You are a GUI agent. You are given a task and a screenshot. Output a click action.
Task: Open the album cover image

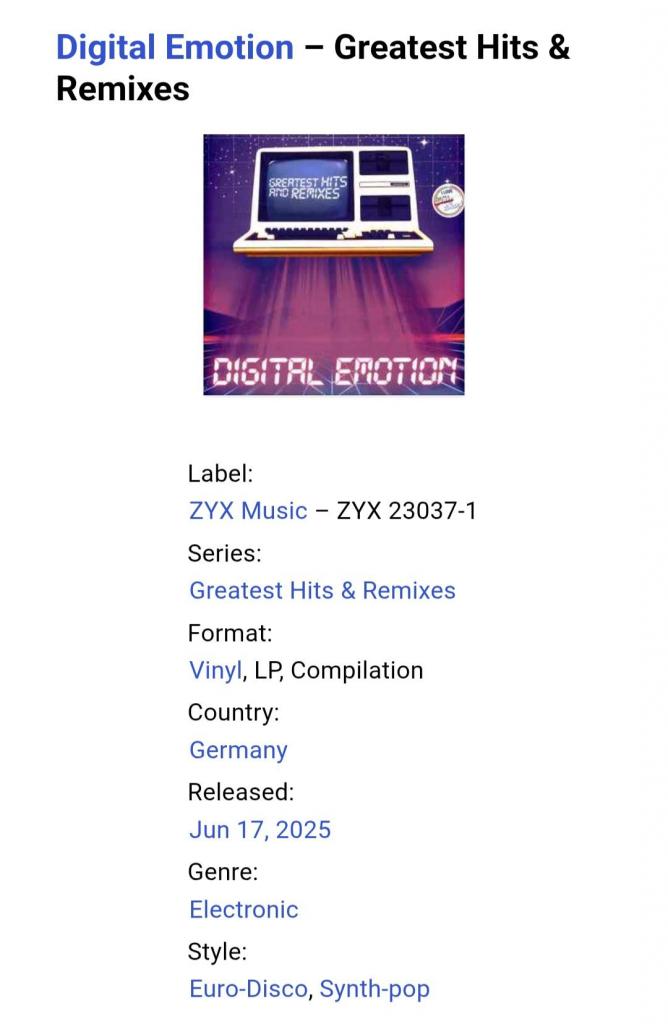pyautogui.click(x=334, y=265)
